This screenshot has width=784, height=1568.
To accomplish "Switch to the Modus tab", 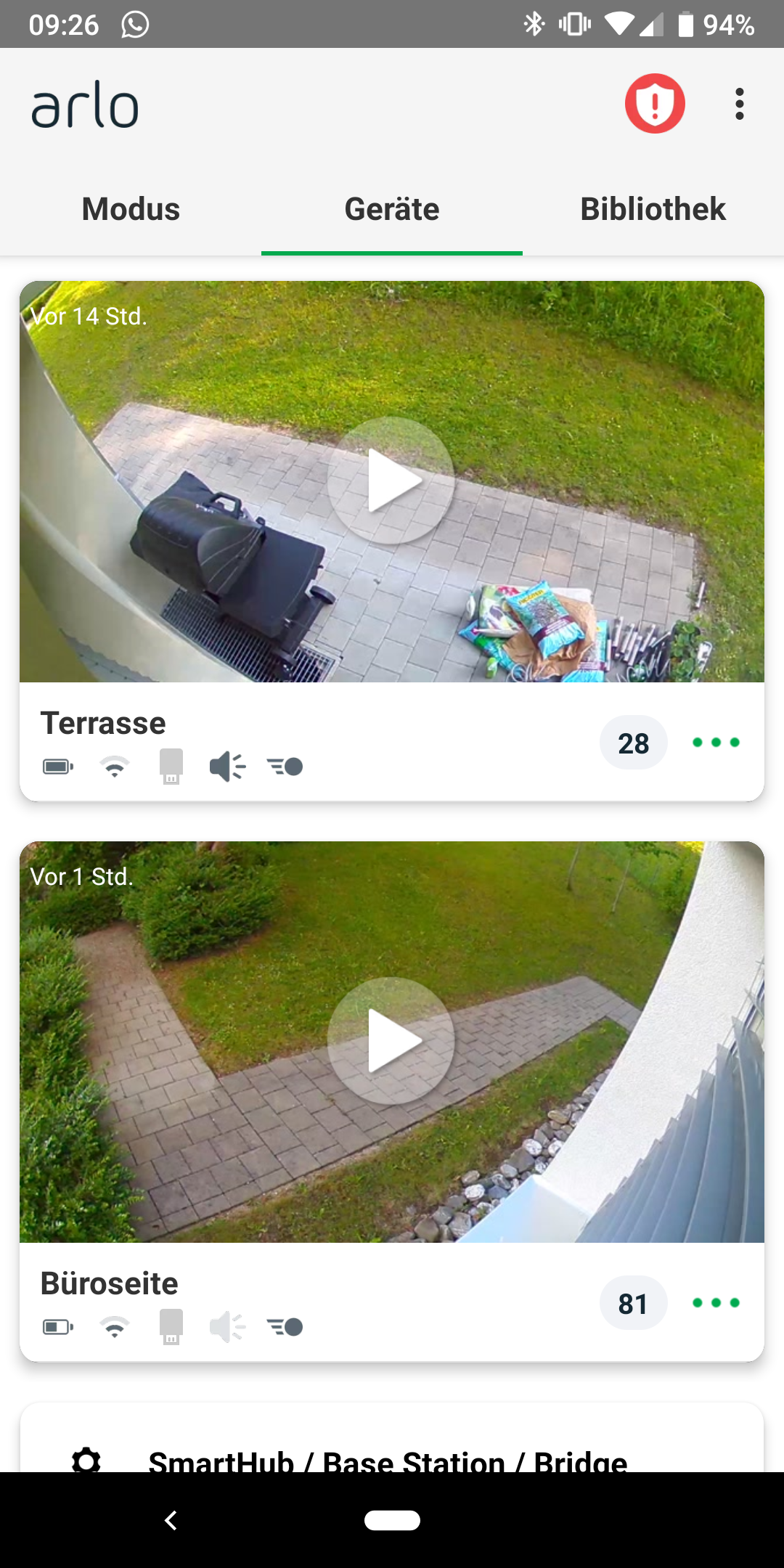I will [x=131, y=210].
